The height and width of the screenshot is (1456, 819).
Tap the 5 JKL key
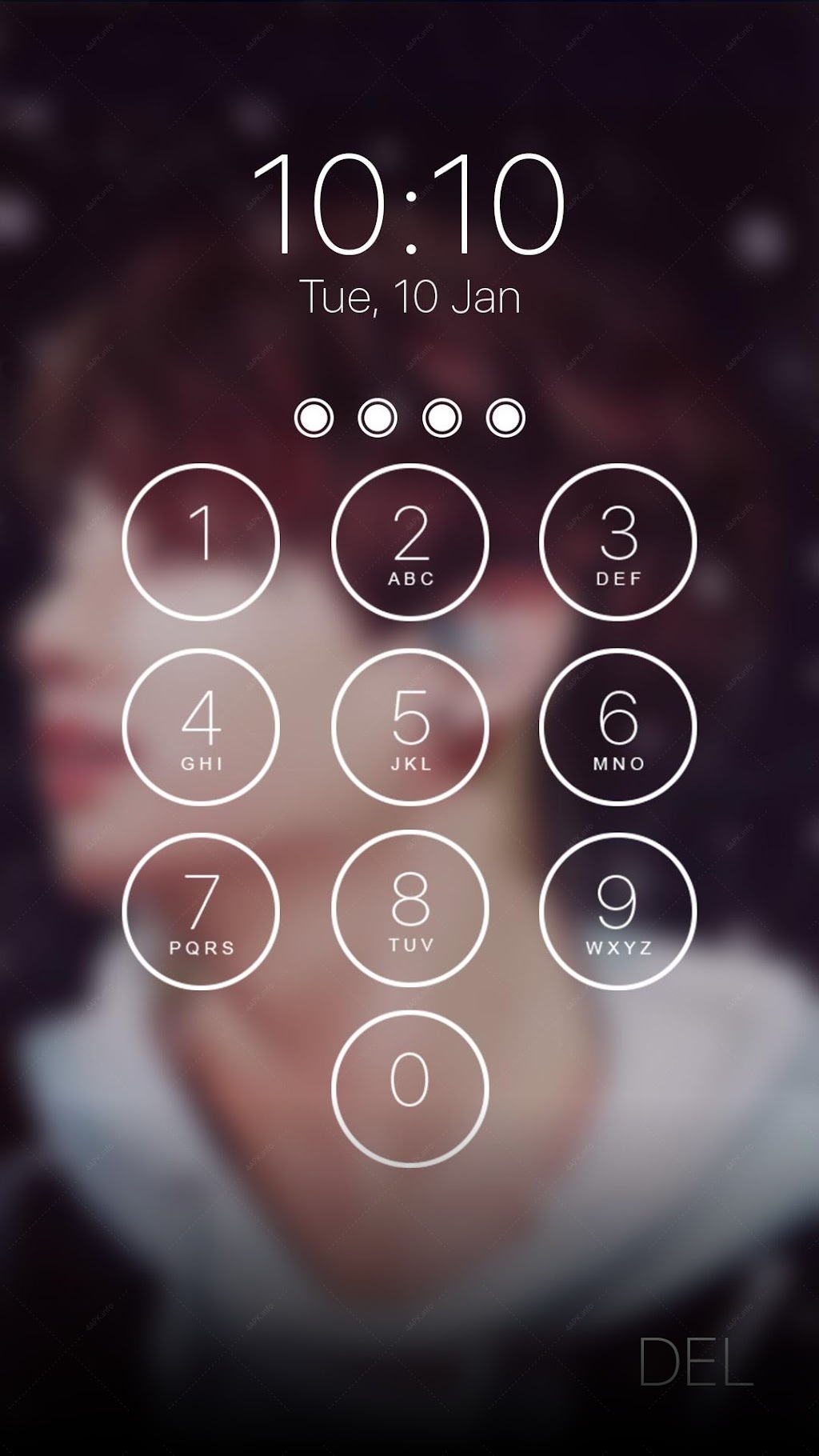pos(409,726)
